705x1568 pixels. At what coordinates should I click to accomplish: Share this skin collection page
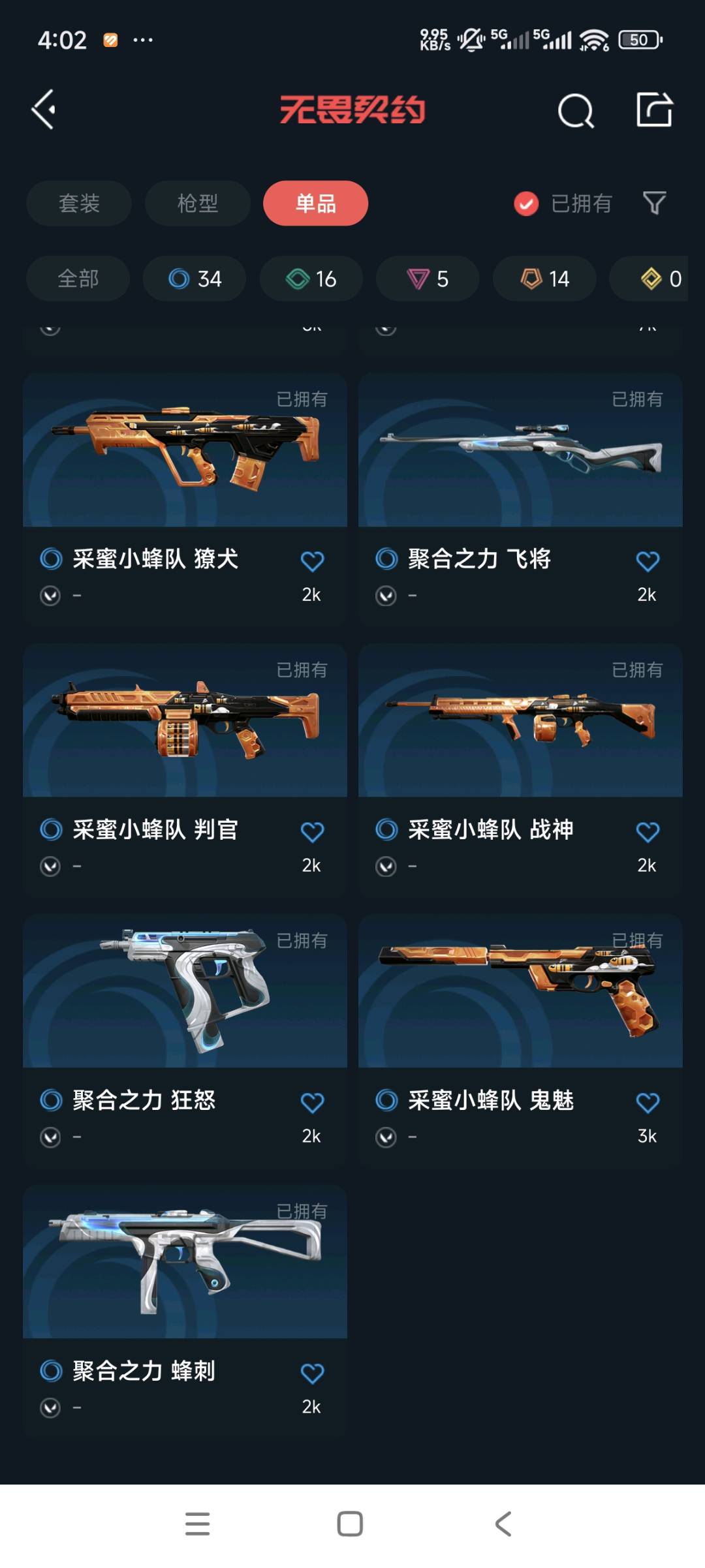(x=654, y=109)
